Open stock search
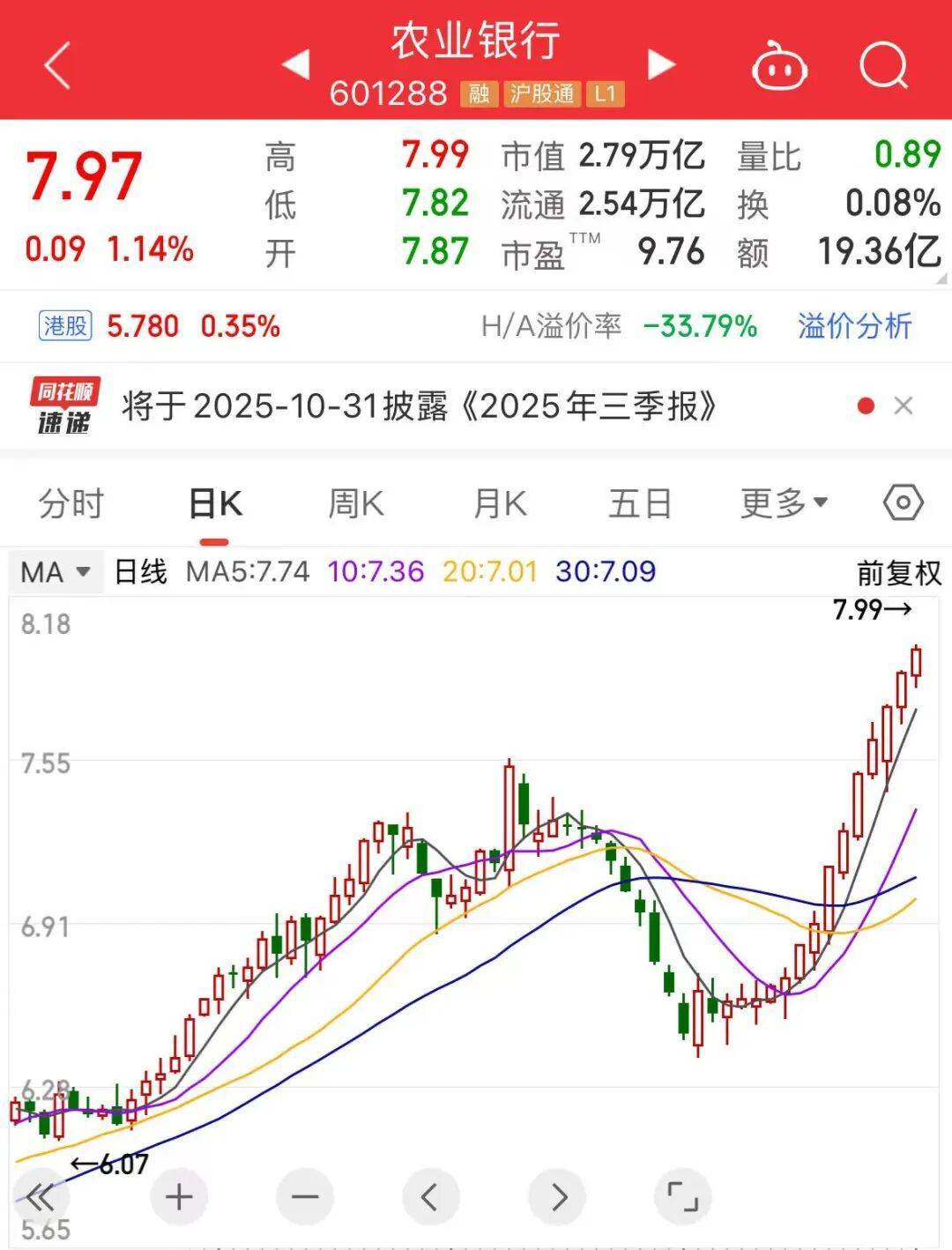 tap(883, 65)
